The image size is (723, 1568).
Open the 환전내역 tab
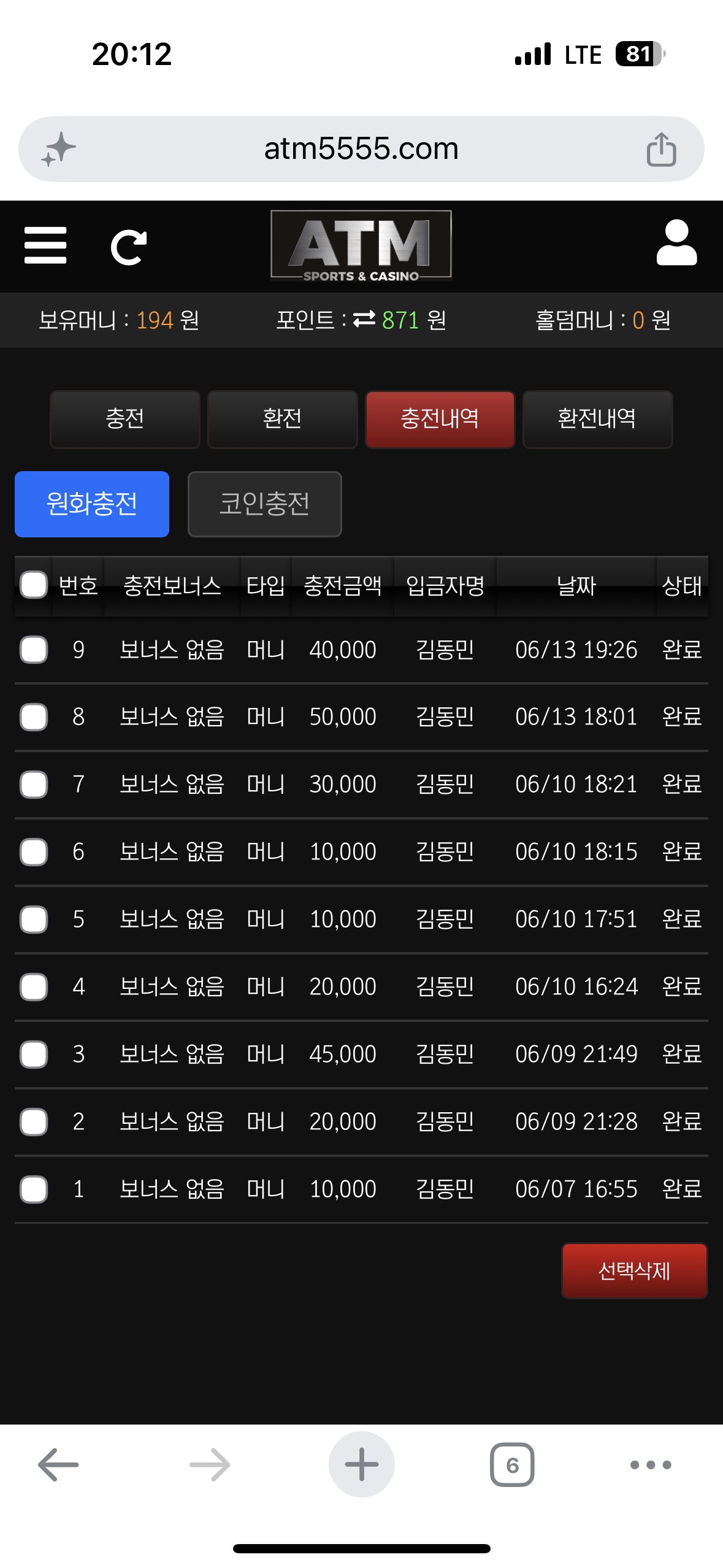(x=597, y=419)
